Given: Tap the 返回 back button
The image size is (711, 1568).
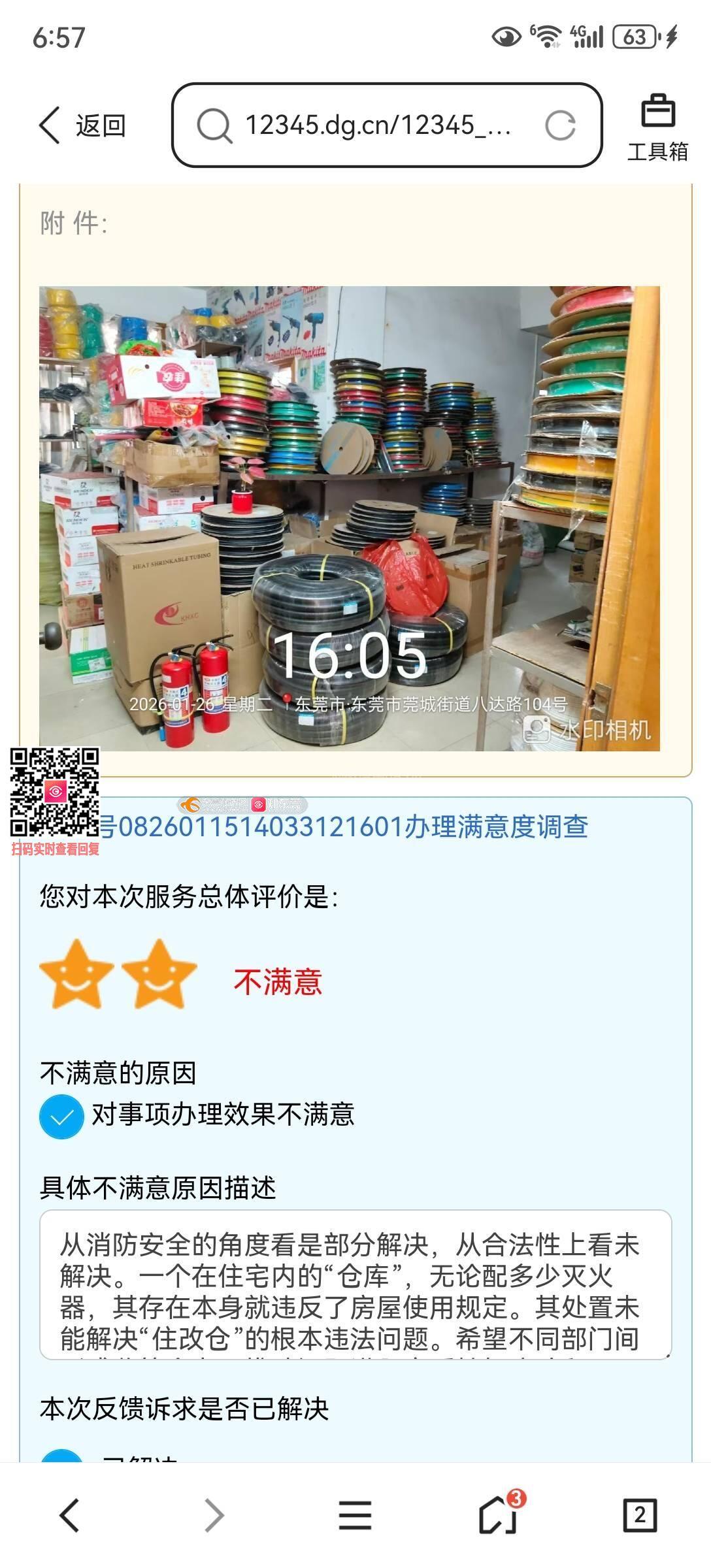Looking at the screenshot, I should (x=82, y=125).
